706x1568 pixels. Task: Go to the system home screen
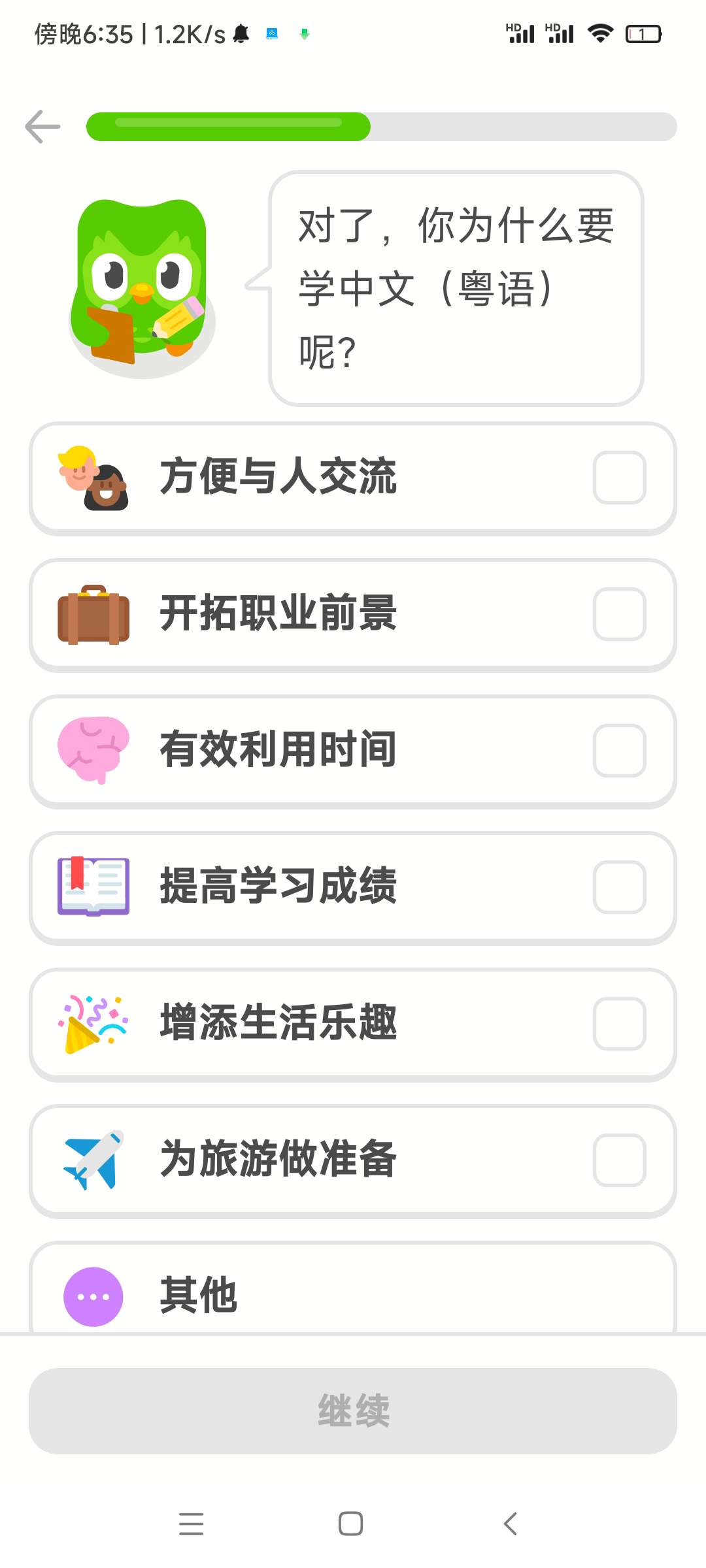(351, 1524)
